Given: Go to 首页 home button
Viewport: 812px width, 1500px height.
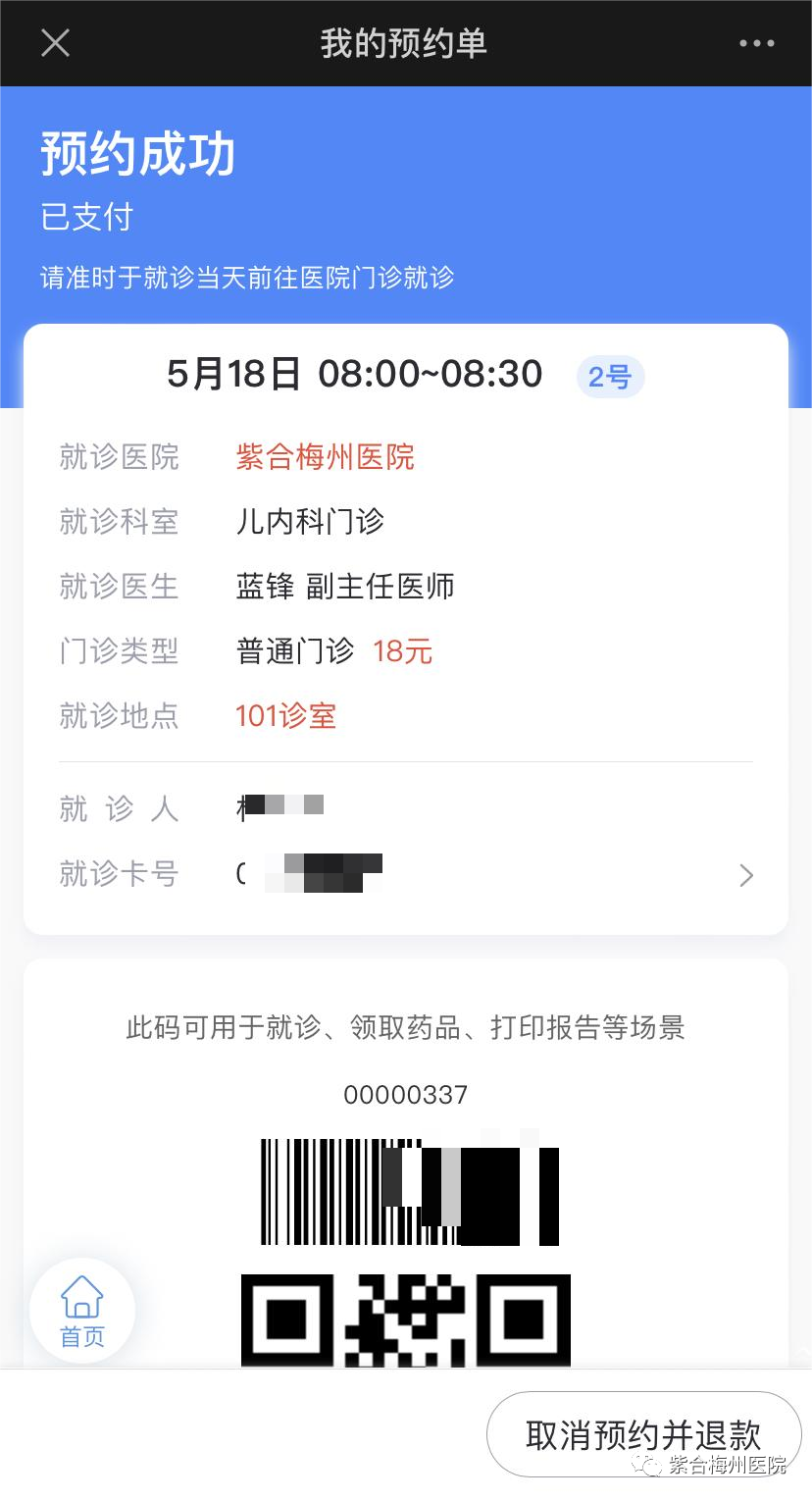Looking at the screenshot, I should [82, 1311].
